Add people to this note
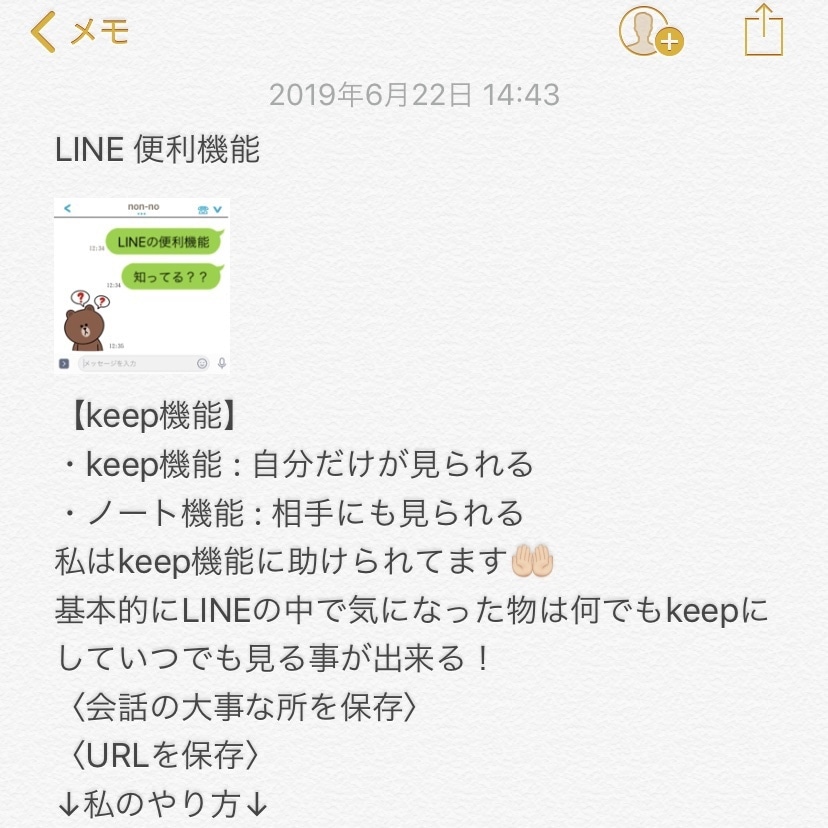828x828 pixels. (649, 32)
